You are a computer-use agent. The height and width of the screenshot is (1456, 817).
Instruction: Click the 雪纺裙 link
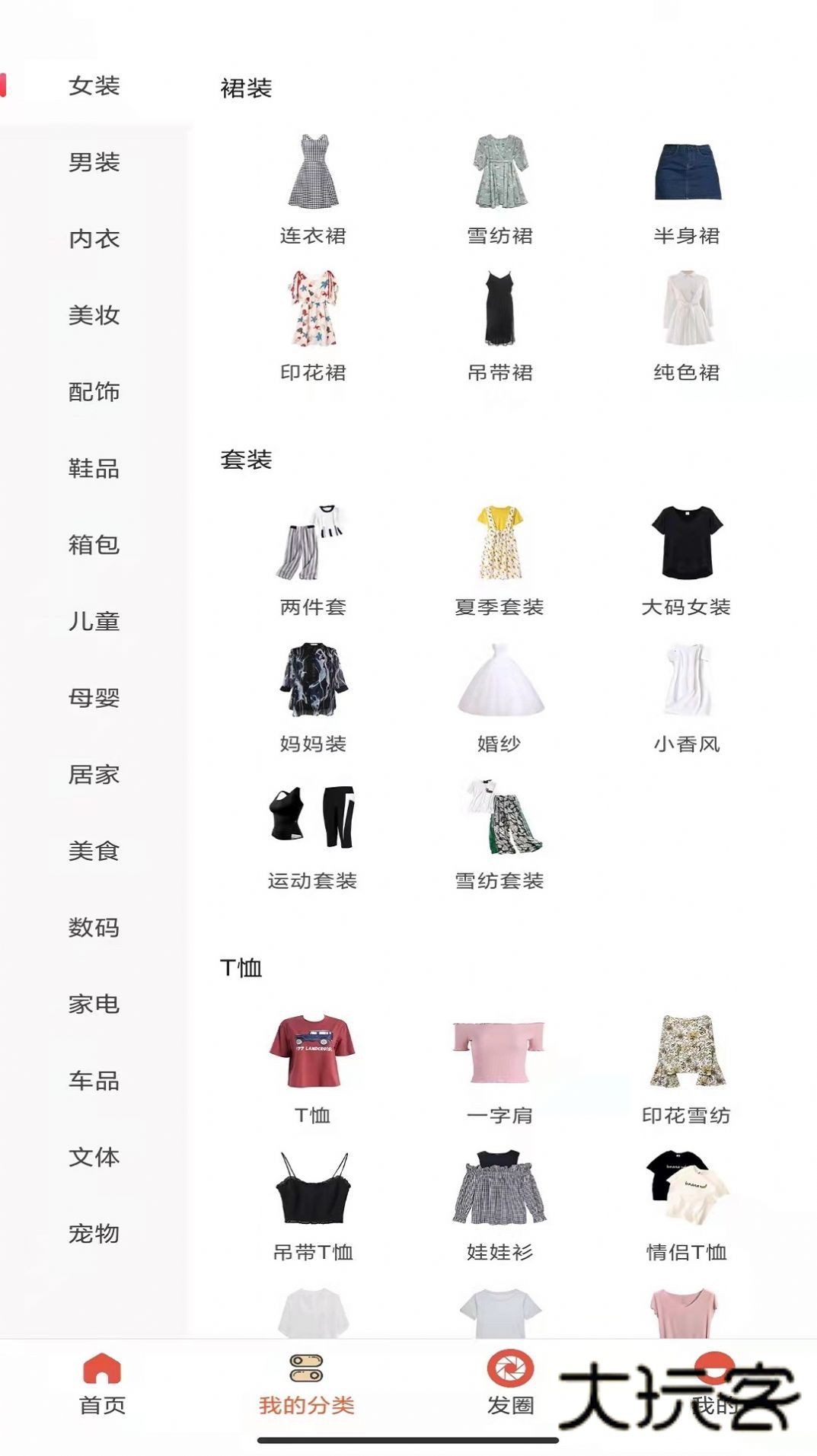501,235
